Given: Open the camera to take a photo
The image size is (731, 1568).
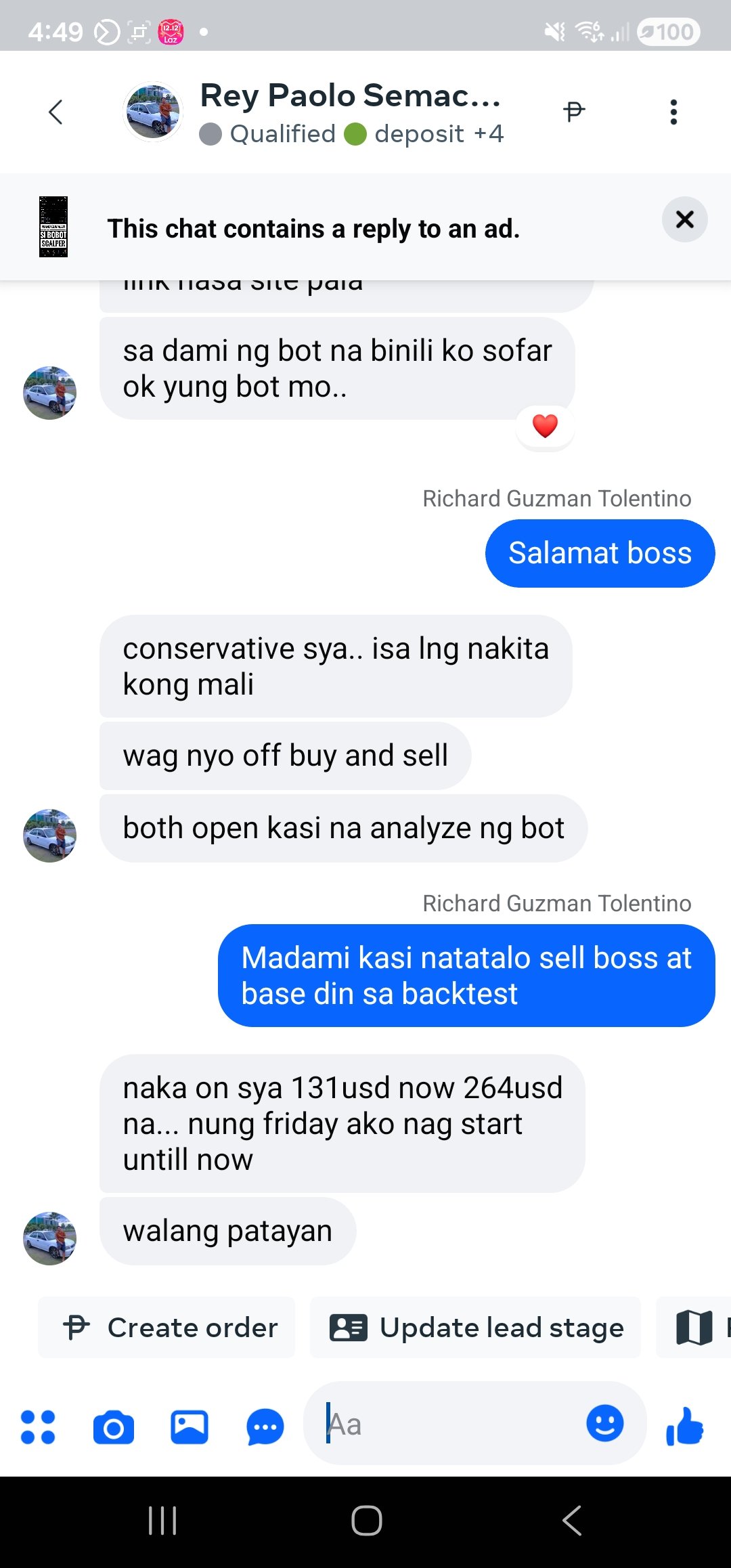Looking at the screenshot, I should point(113,1424).
